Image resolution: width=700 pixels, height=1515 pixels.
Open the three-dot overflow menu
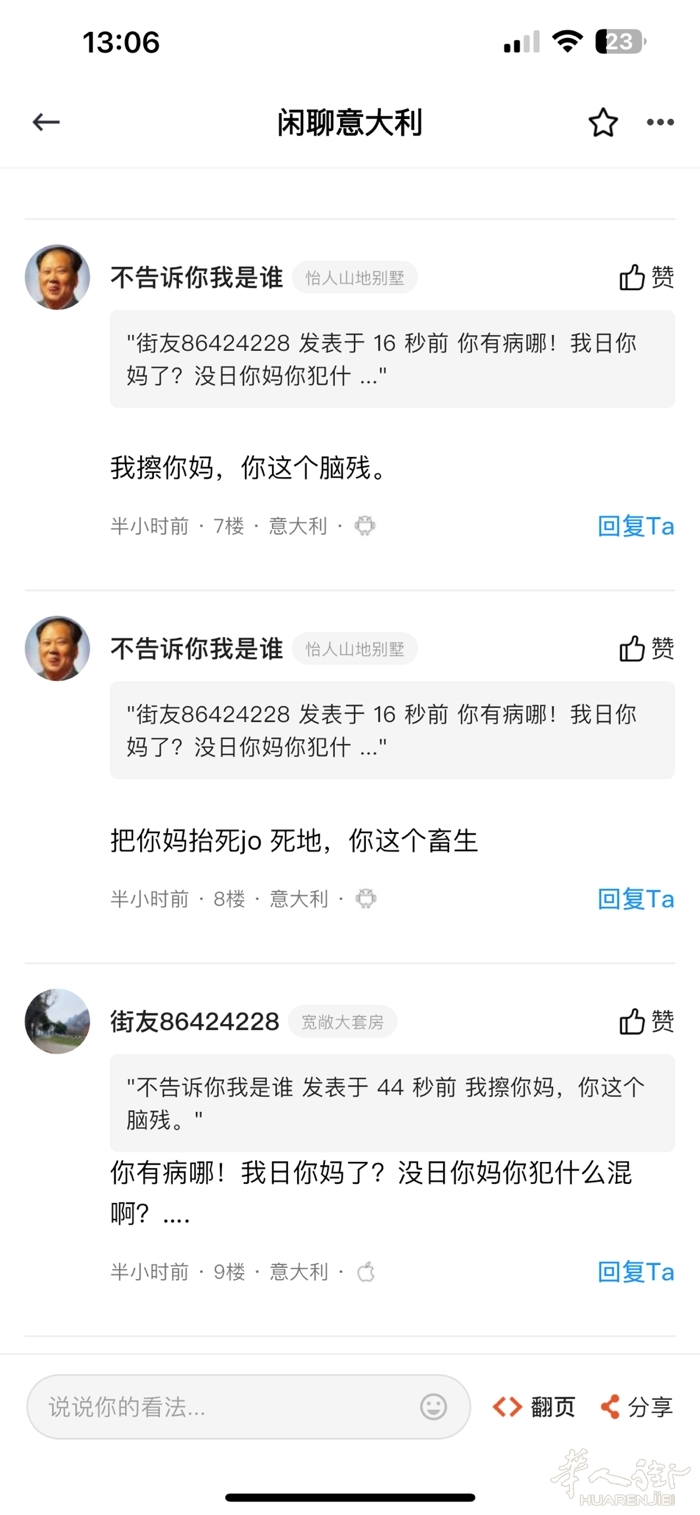(660, 123)
